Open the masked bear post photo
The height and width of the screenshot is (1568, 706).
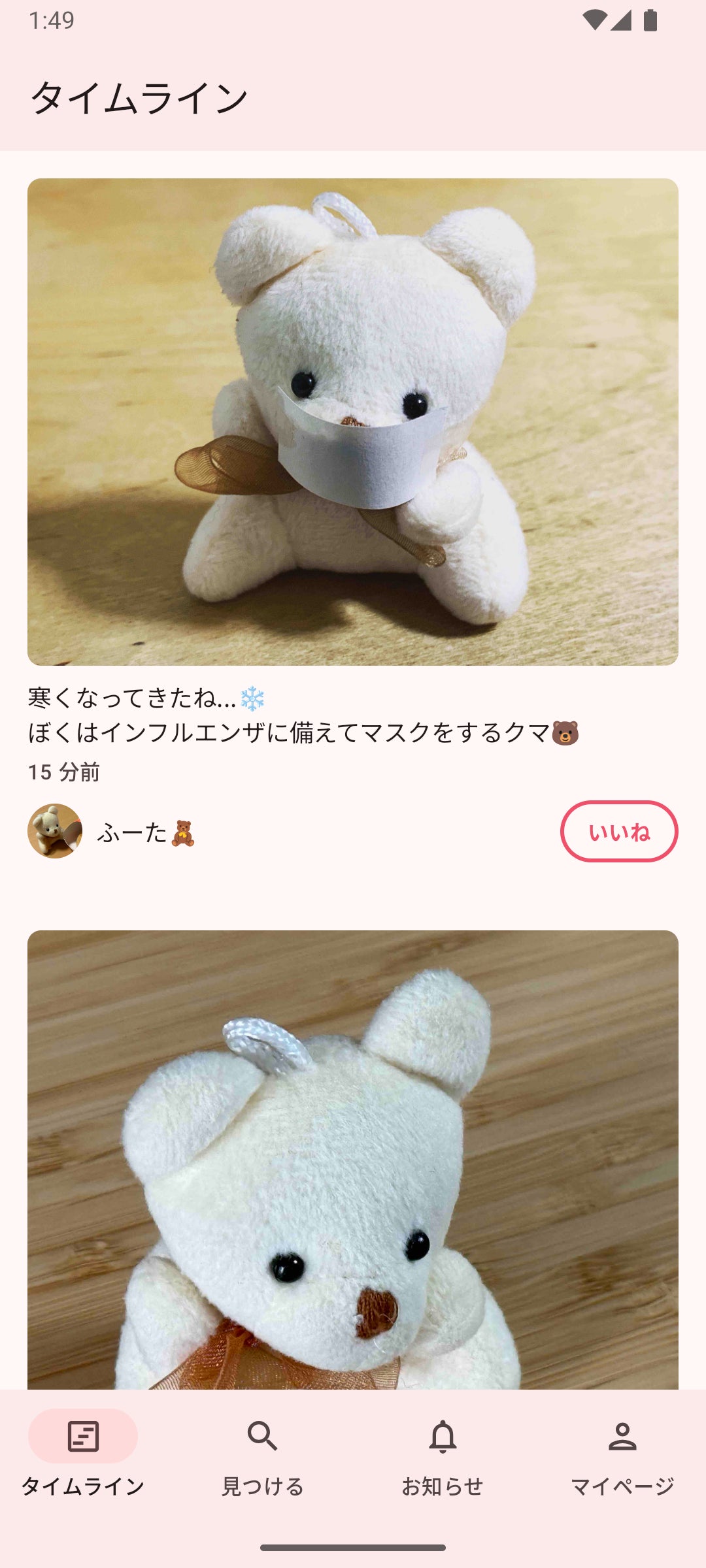(x=353, y=421)
